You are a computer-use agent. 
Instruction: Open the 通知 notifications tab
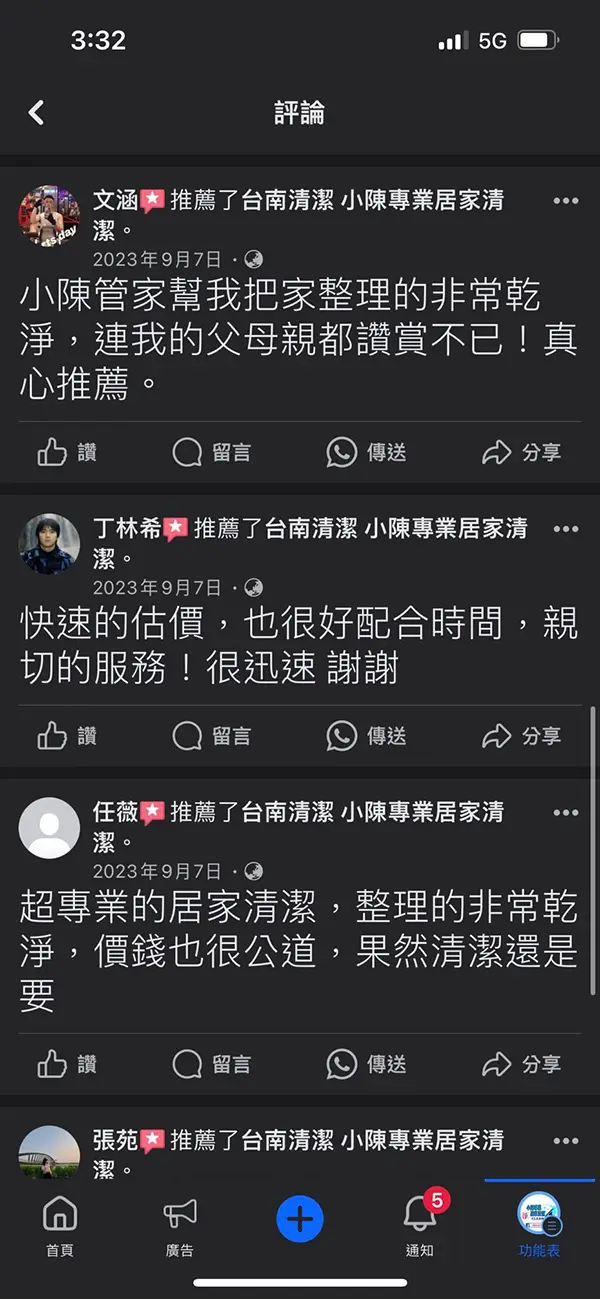click(x=420, y=1227)
